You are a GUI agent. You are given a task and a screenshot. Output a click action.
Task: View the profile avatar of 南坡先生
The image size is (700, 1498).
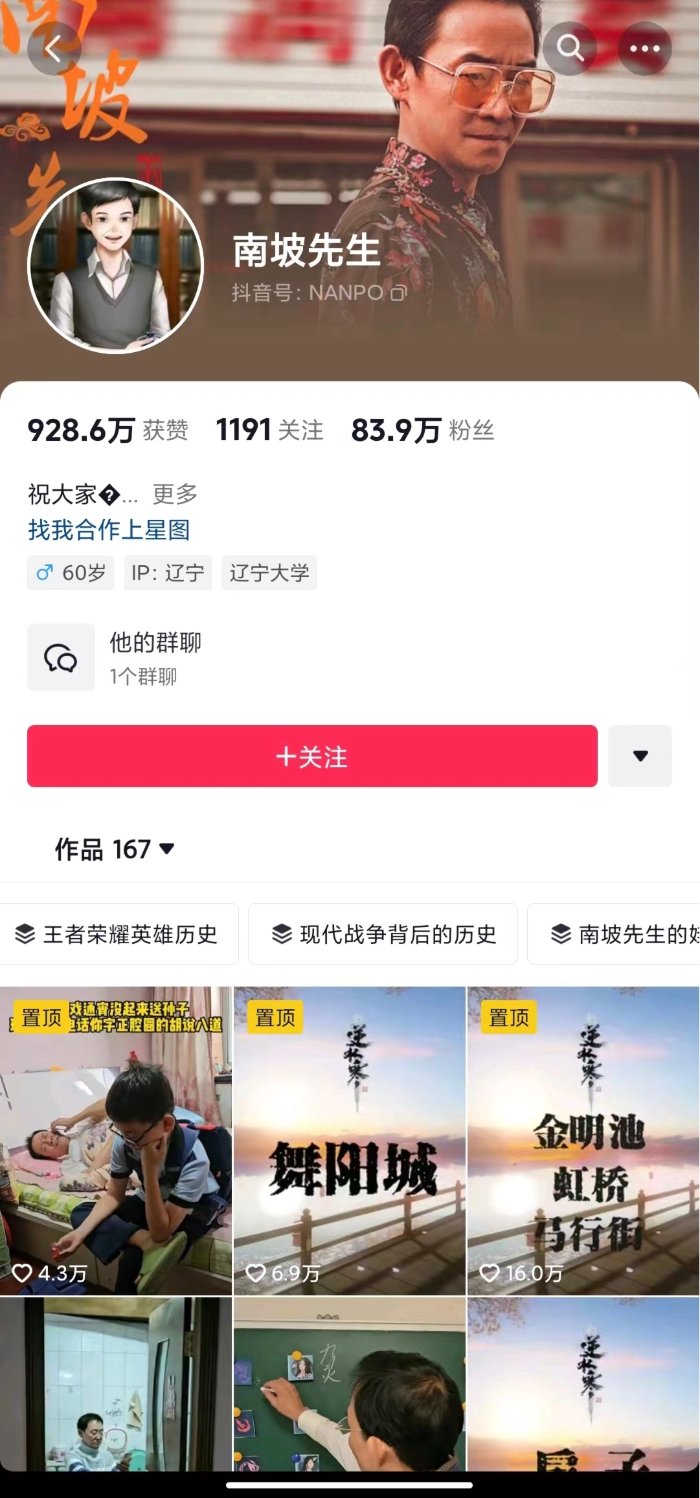[115, 266]
